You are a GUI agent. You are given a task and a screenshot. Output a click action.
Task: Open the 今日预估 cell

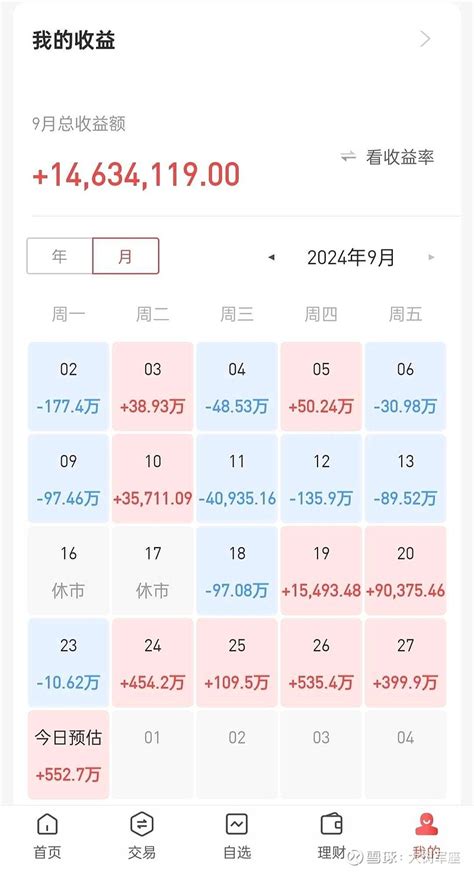tap(68, 755)
